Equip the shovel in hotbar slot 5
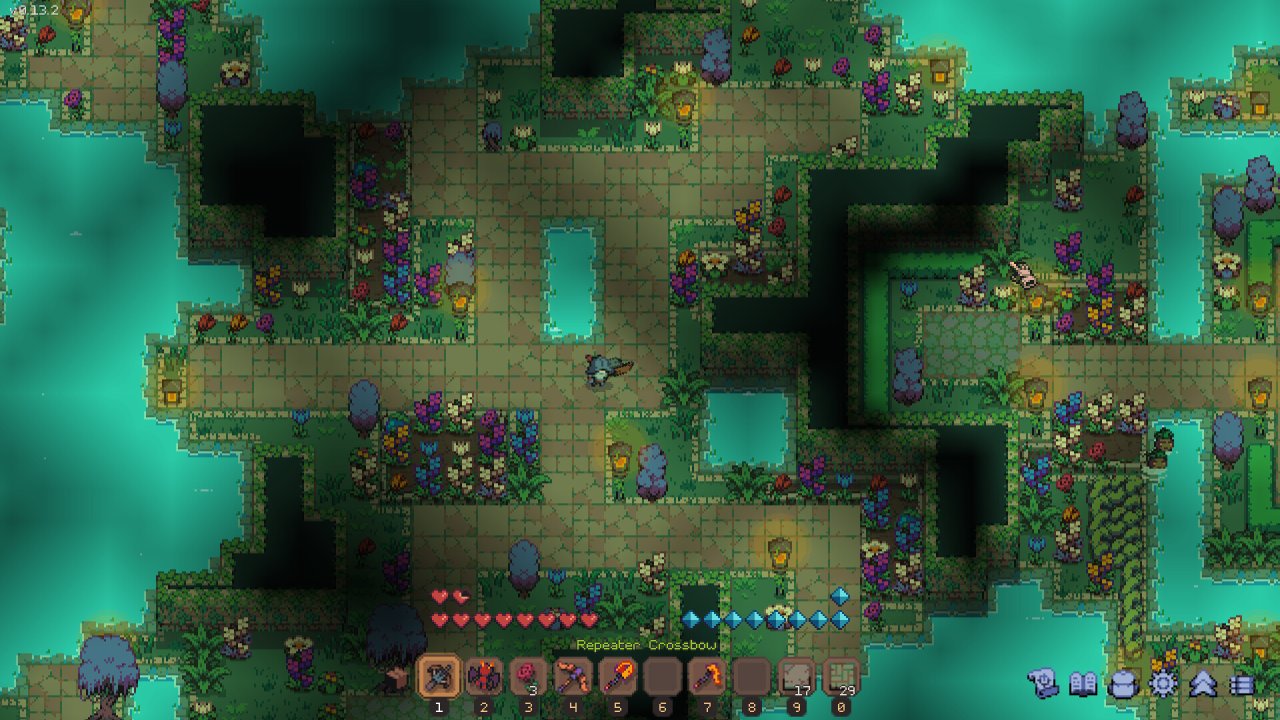 [617, 677]
